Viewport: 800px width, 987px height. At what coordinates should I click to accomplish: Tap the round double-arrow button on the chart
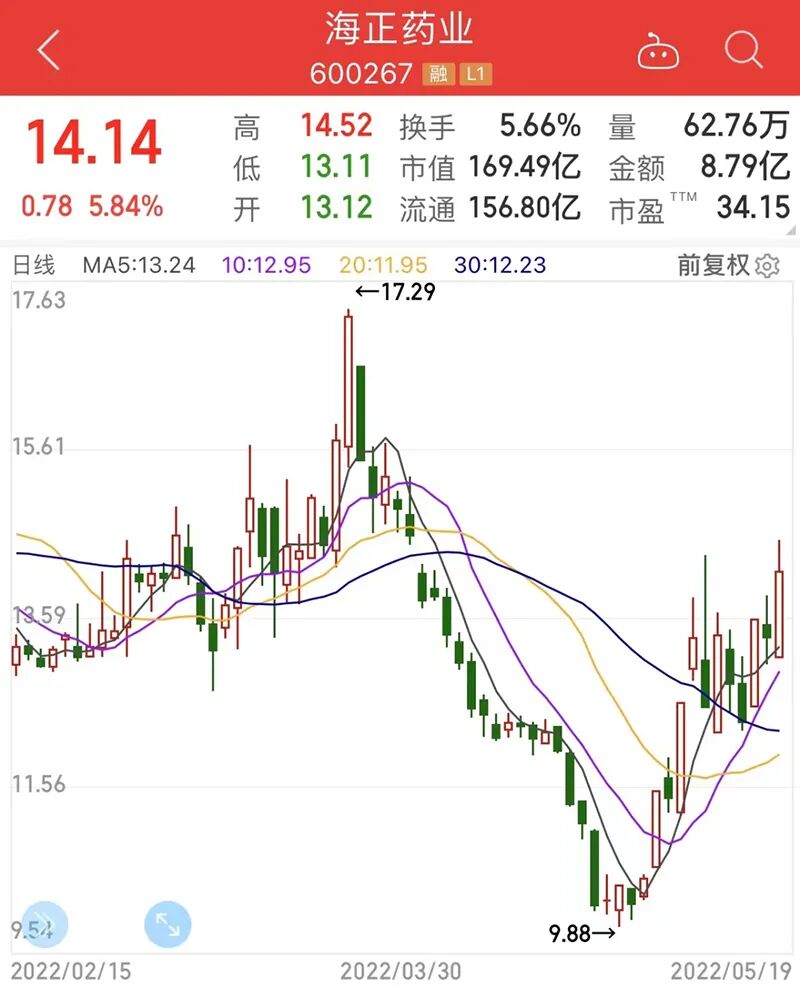pyautogui.click(x=44, y=925)
